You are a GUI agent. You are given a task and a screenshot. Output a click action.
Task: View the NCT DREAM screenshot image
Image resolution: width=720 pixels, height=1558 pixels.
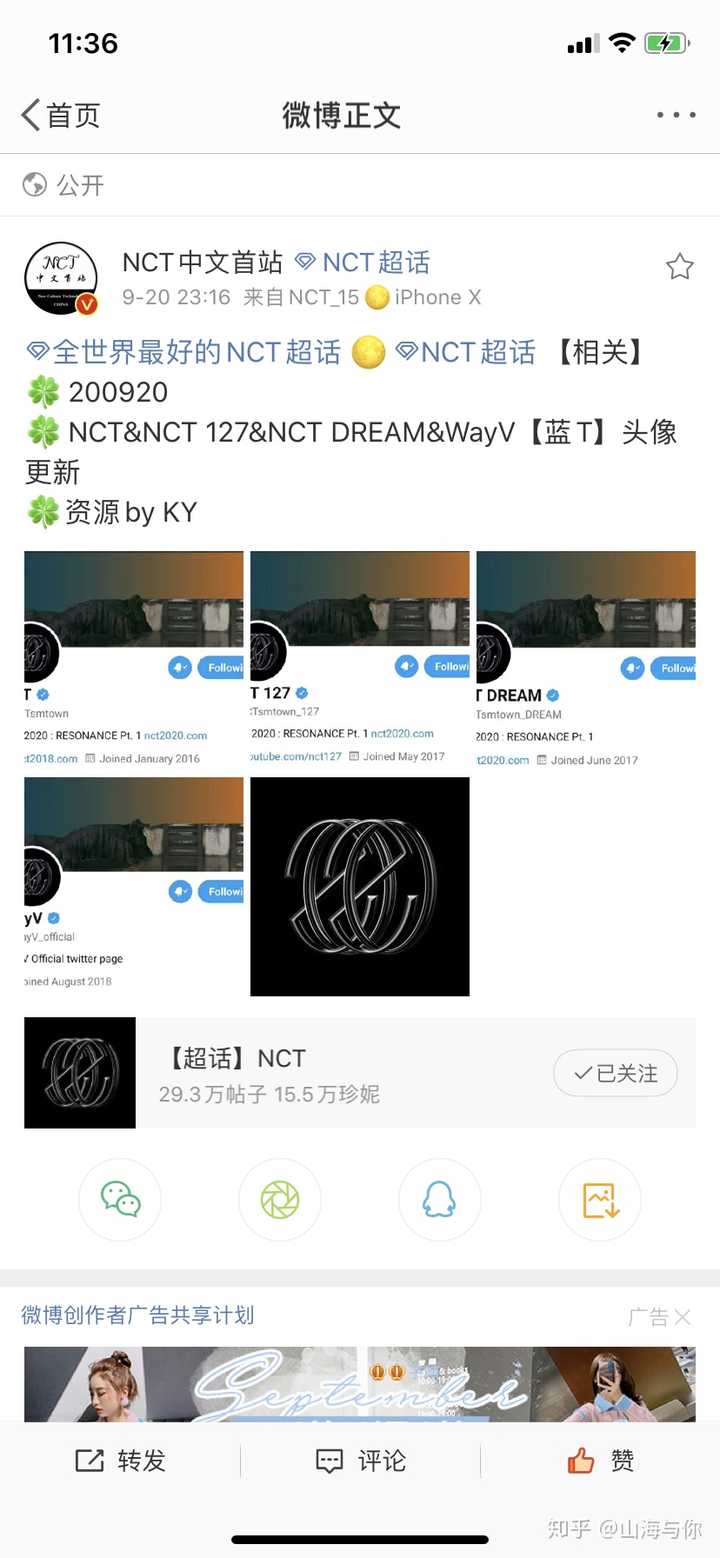(x=585, y=660)
